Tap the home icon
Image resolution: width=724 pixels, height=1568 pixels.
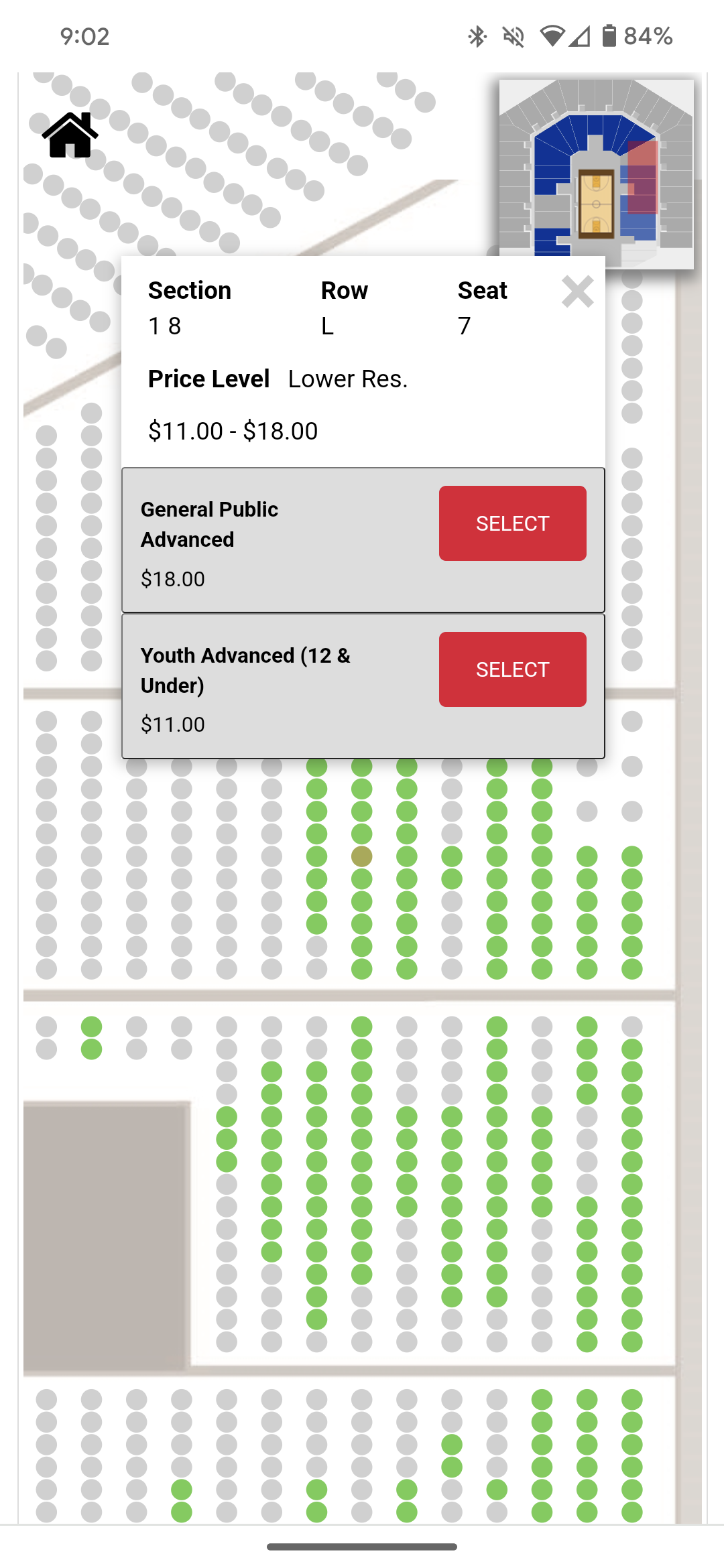click(70, 135)
